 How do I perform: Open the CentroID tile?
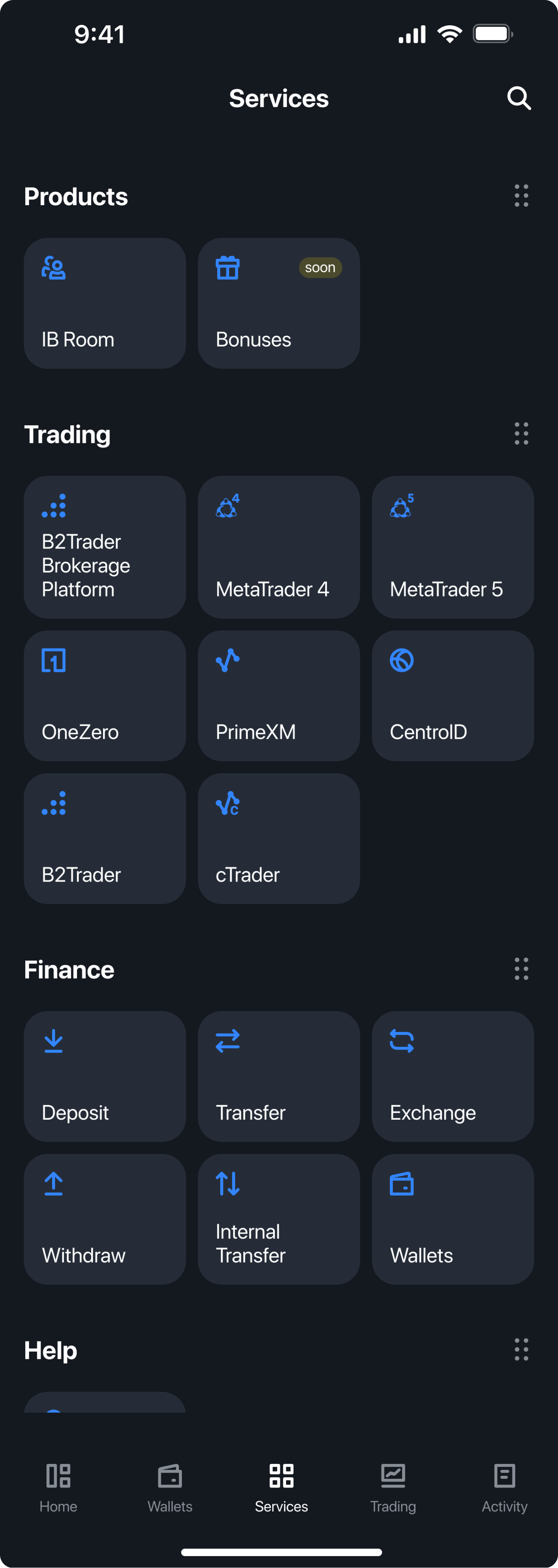point(453,695)
